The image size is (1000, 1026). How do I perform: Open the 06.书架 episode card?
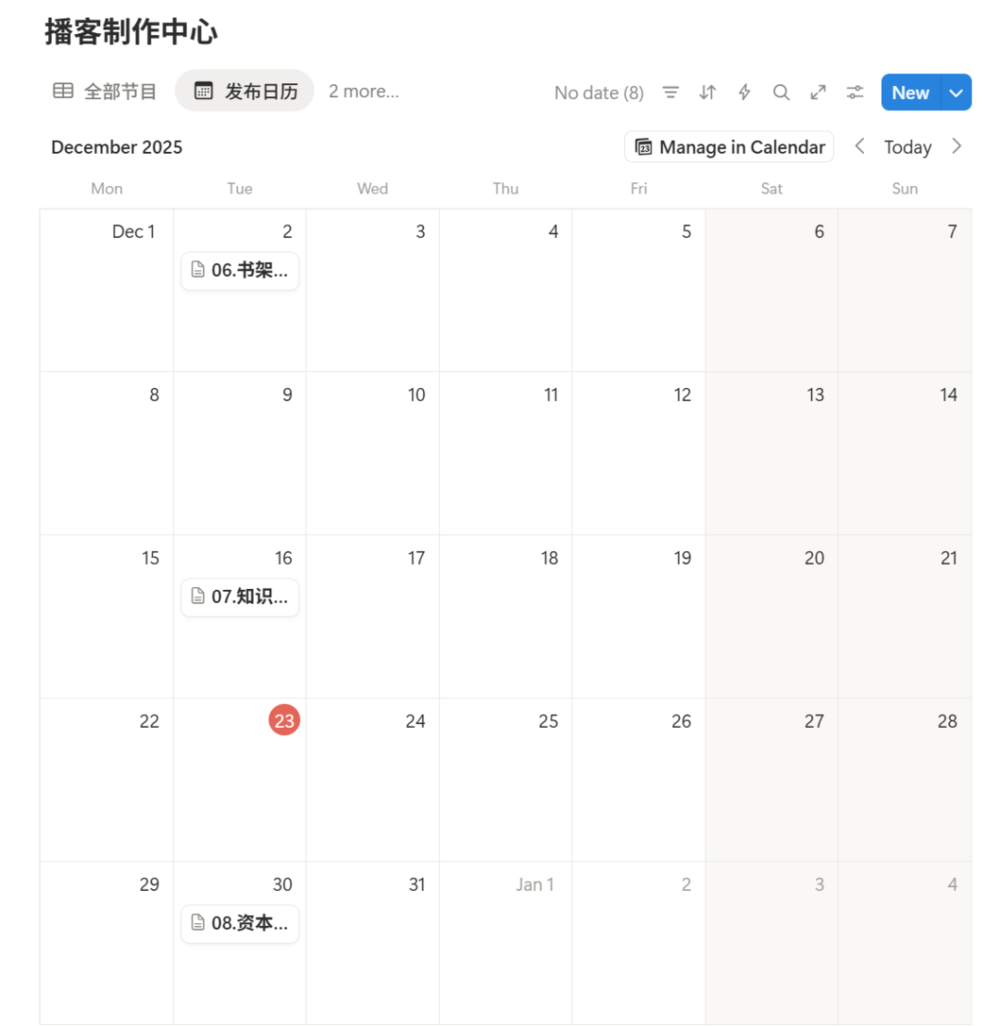[x=240, y=270]
